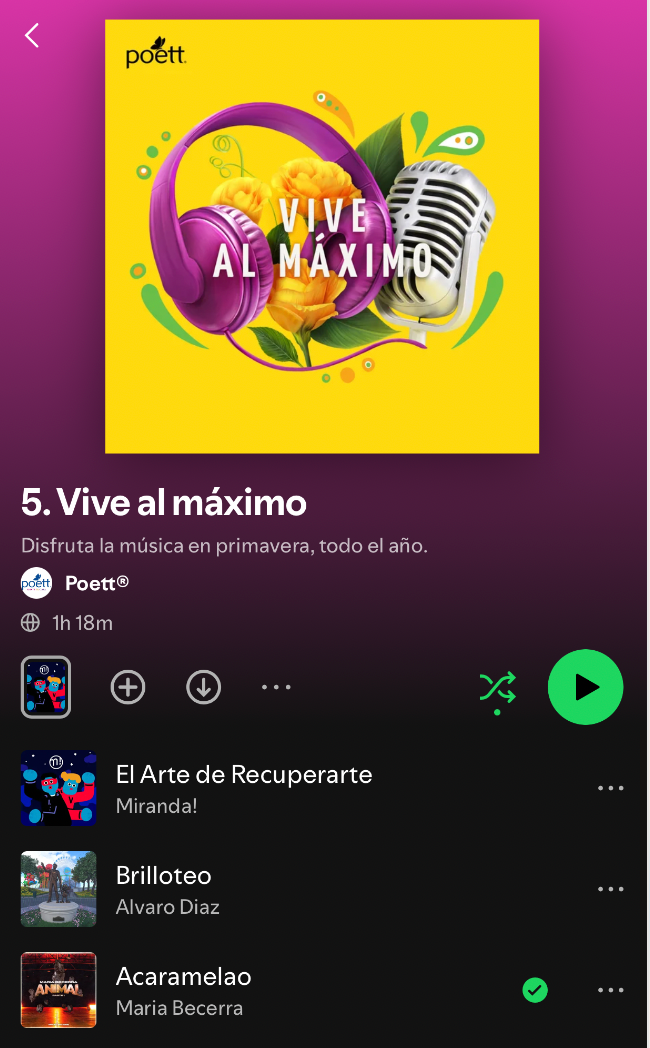Open options for El Arte de Recuperarte
Viewport: 650px width, 1048px height.
[x=610, y=788]
